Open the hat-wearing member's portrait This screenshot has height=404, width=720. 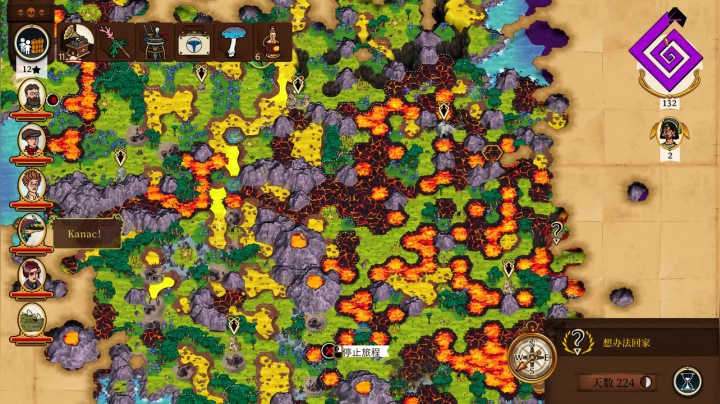point(32,141)
